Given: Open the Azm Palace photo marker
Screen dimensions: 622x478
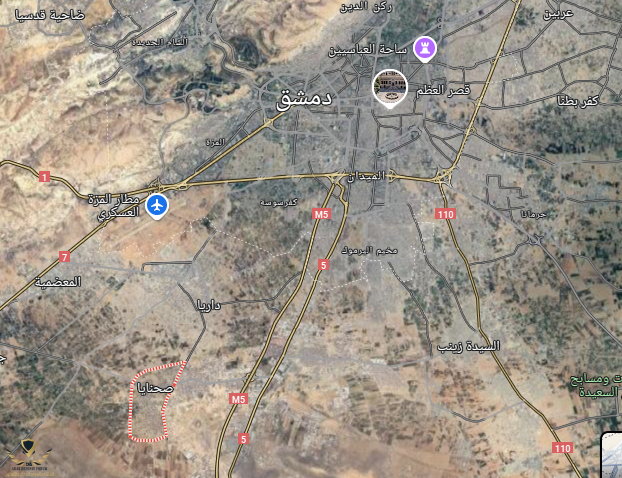Looking at the screenshot, I should (389, 87).
